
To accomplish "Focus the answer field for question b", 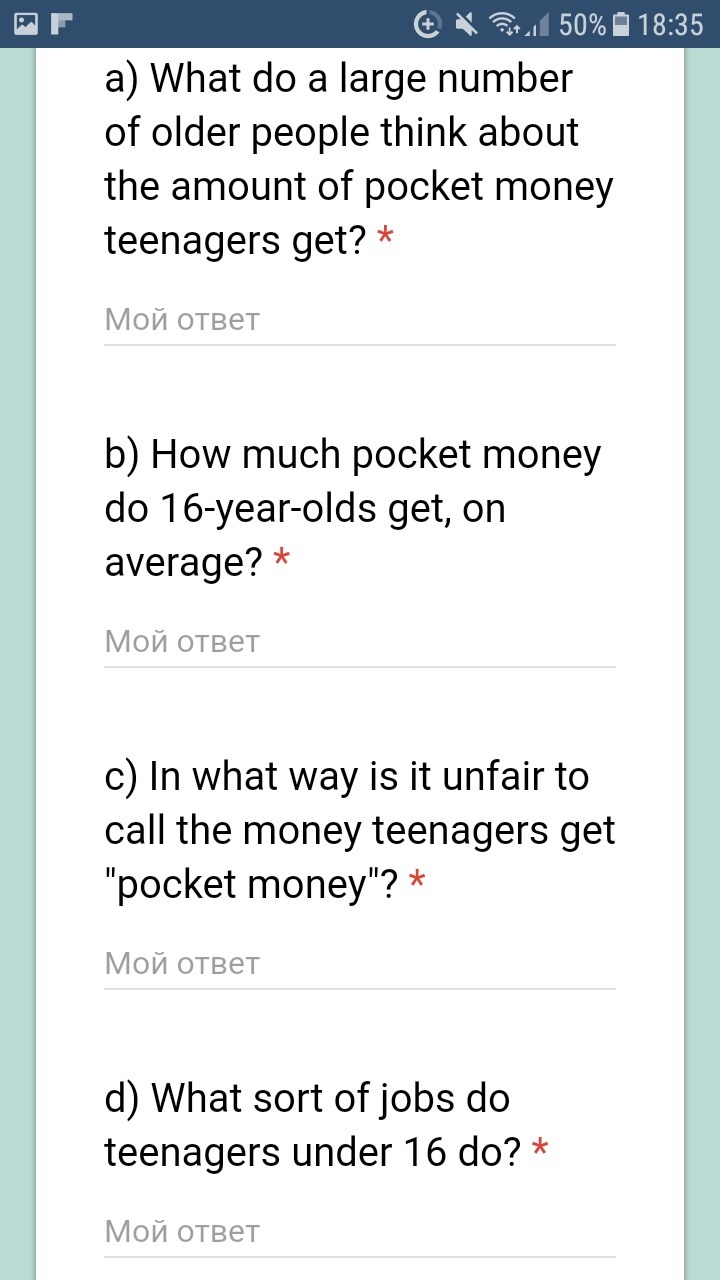I will tap(360, 643).
